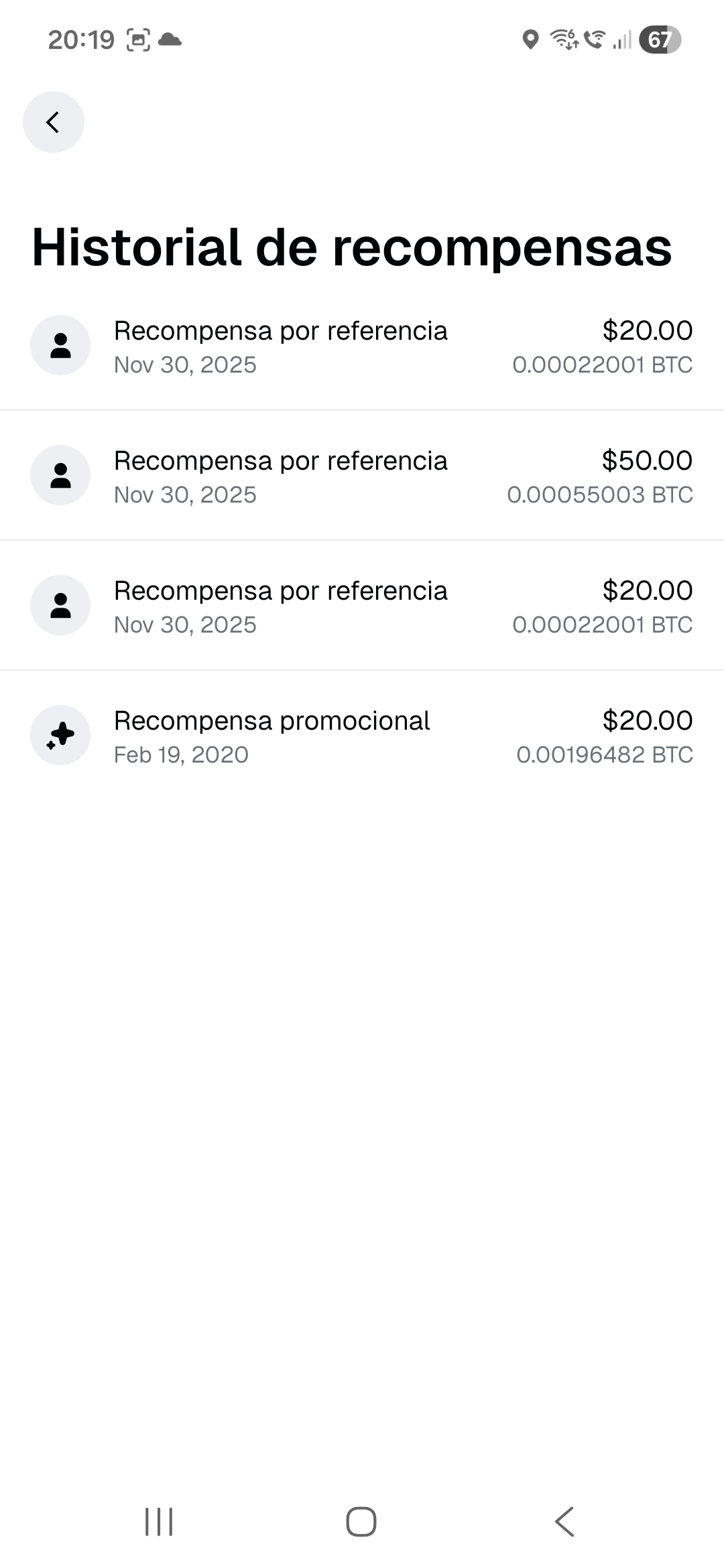Open the Recompensa promocional entry from Feb 19, 2020
This screenshot has width=724, height=1568.
362,736
